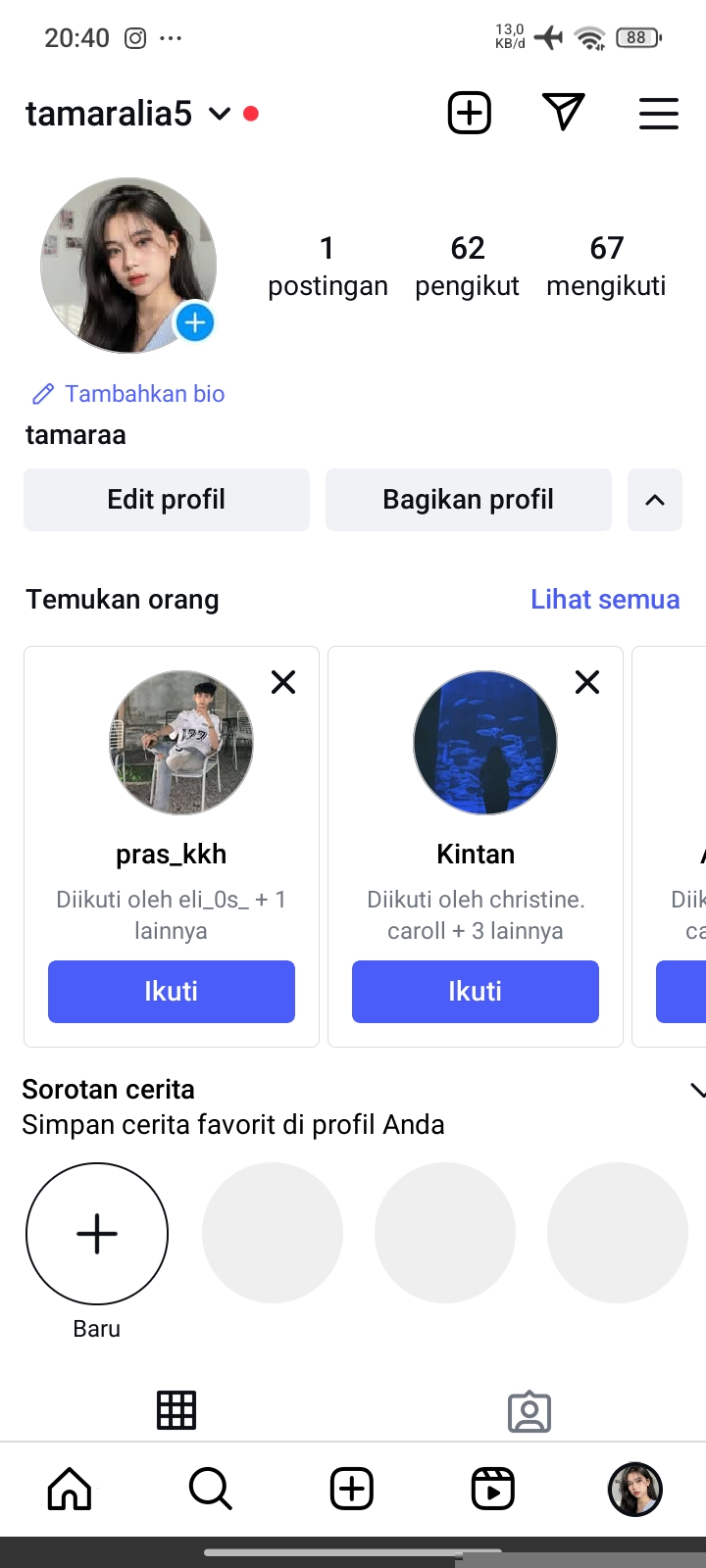Open direct messages paper plane icon
The width and height of the screenshot is (706, 1568).
coord(564,112)
